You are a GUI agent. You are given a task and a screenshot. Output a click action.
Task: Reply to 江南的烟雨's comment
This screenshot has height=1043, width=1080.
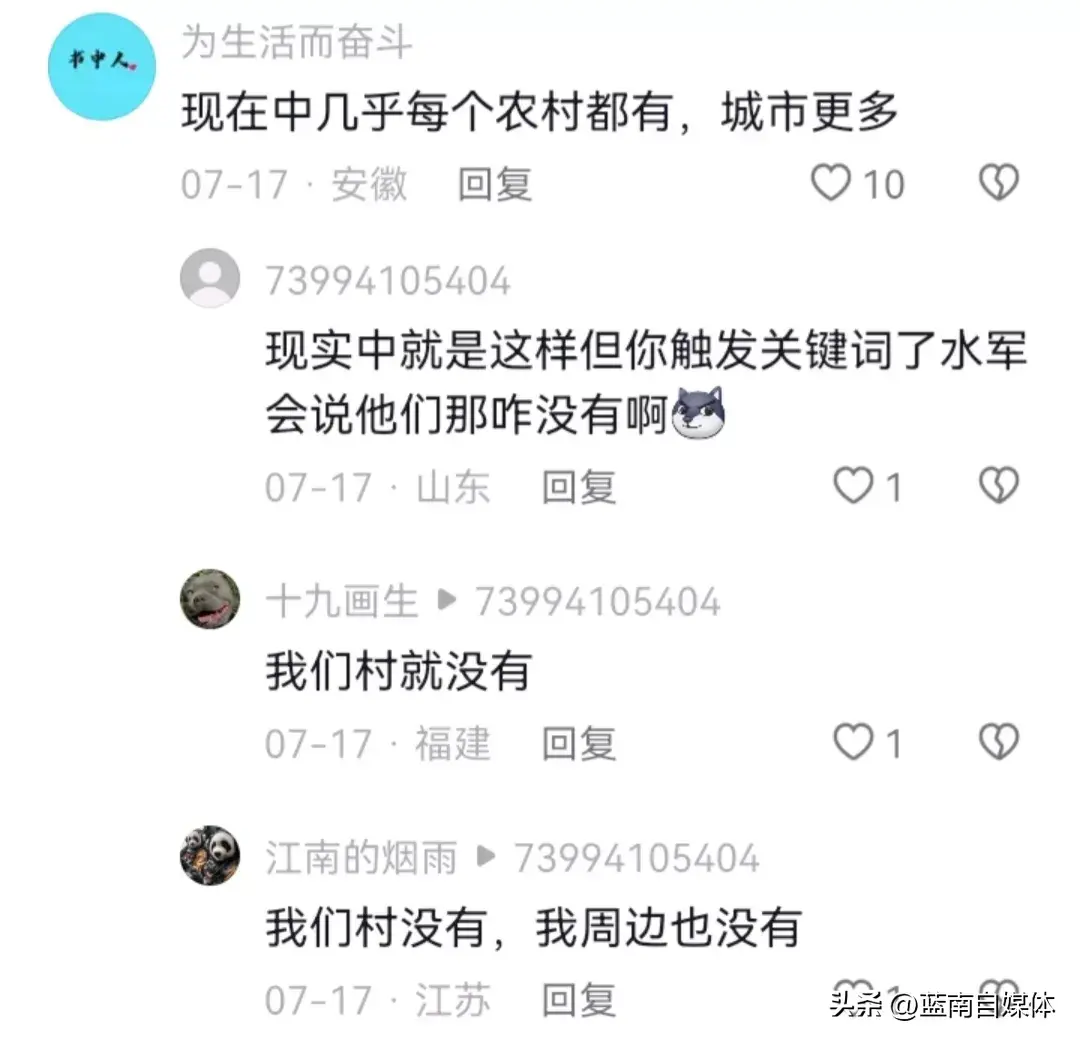[x=578, y=999]
